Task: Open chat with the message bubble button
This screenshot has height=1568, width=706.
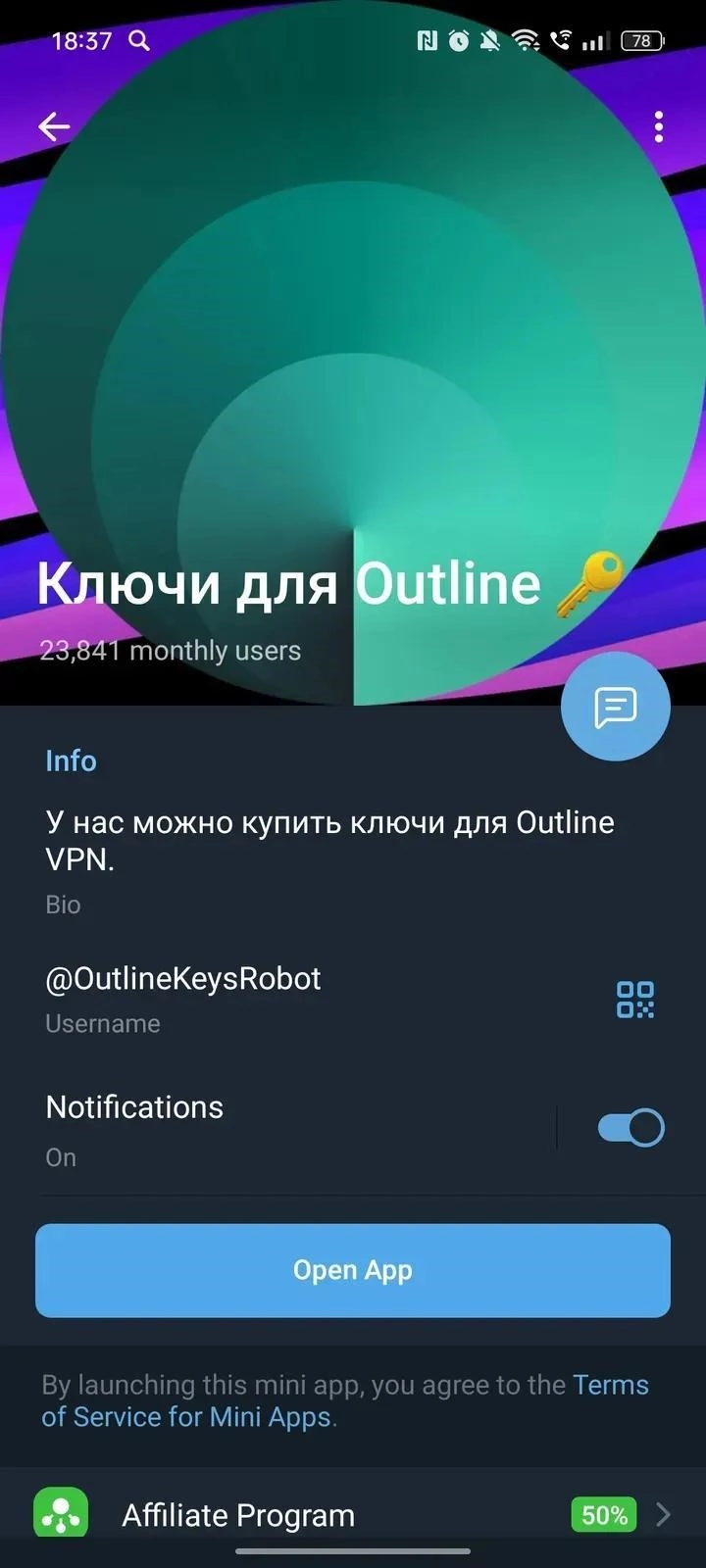Action: point(615,706)
